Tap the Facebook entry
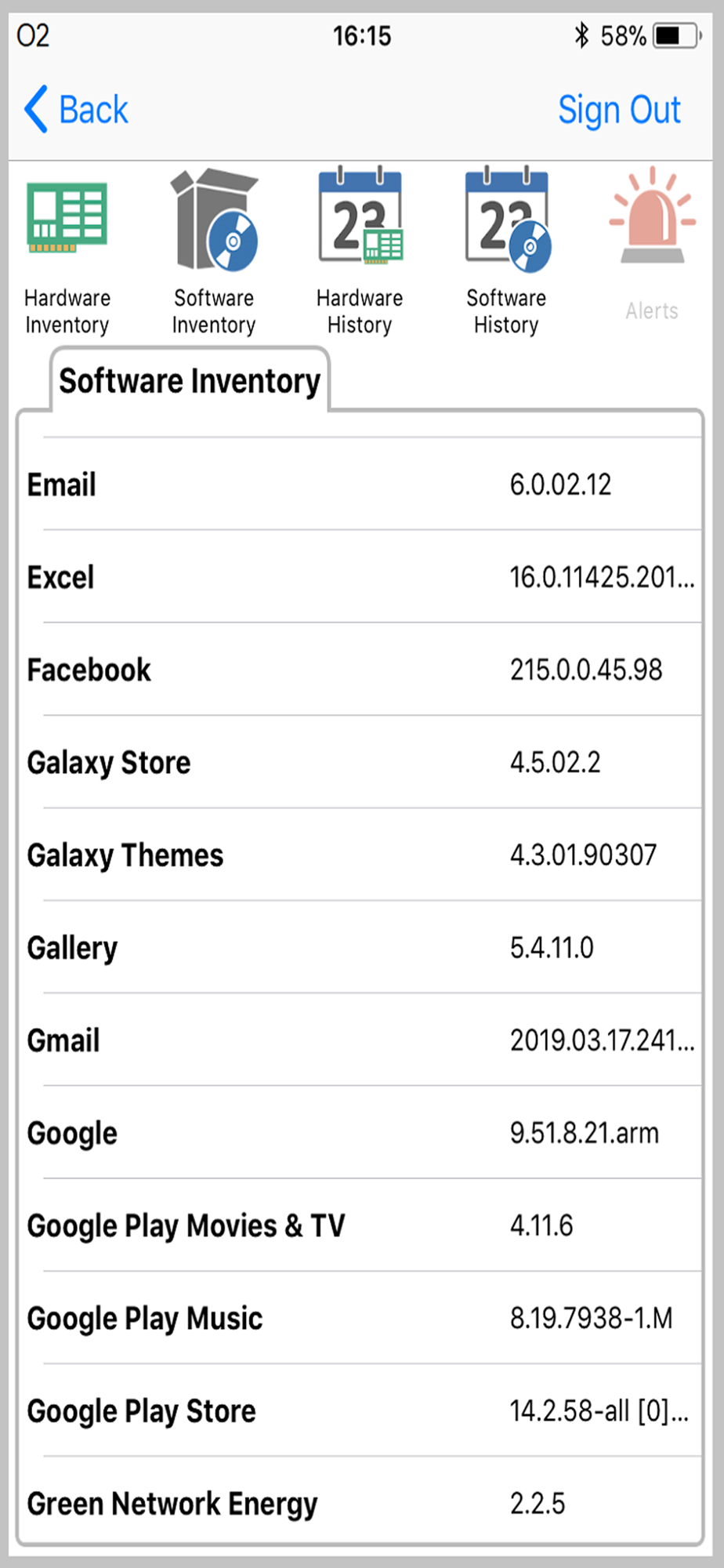This screenshot has width=724, height=1568. click(360, 670)
